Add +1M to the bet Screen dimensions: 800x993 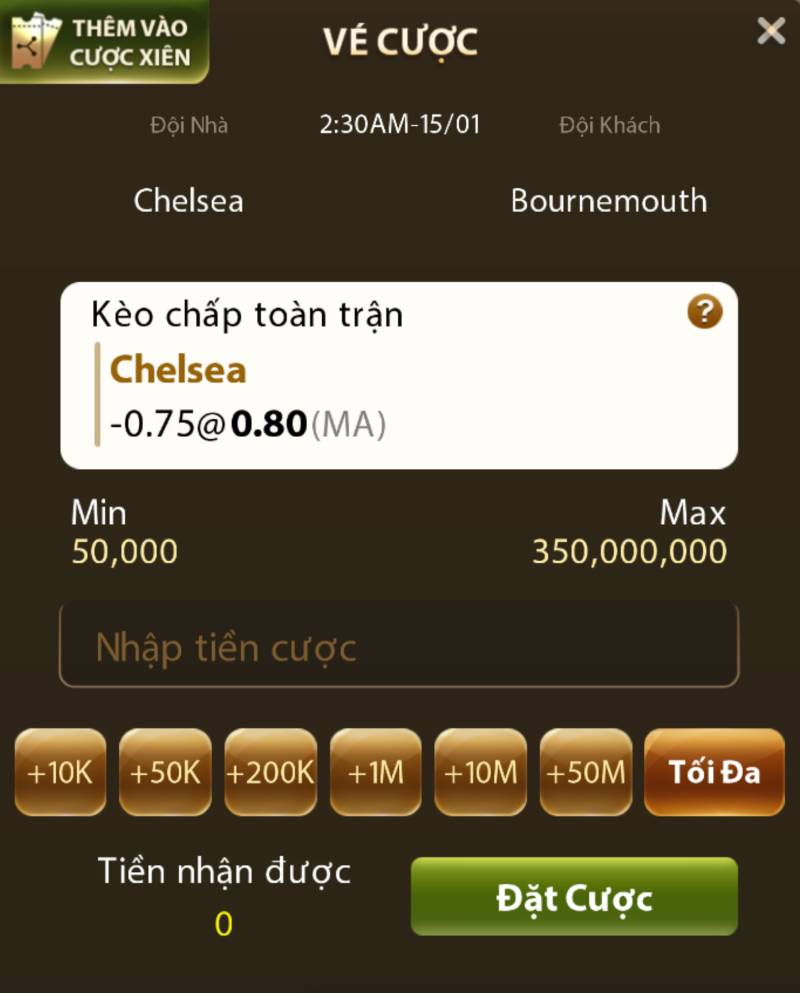(x=376, y=772)
